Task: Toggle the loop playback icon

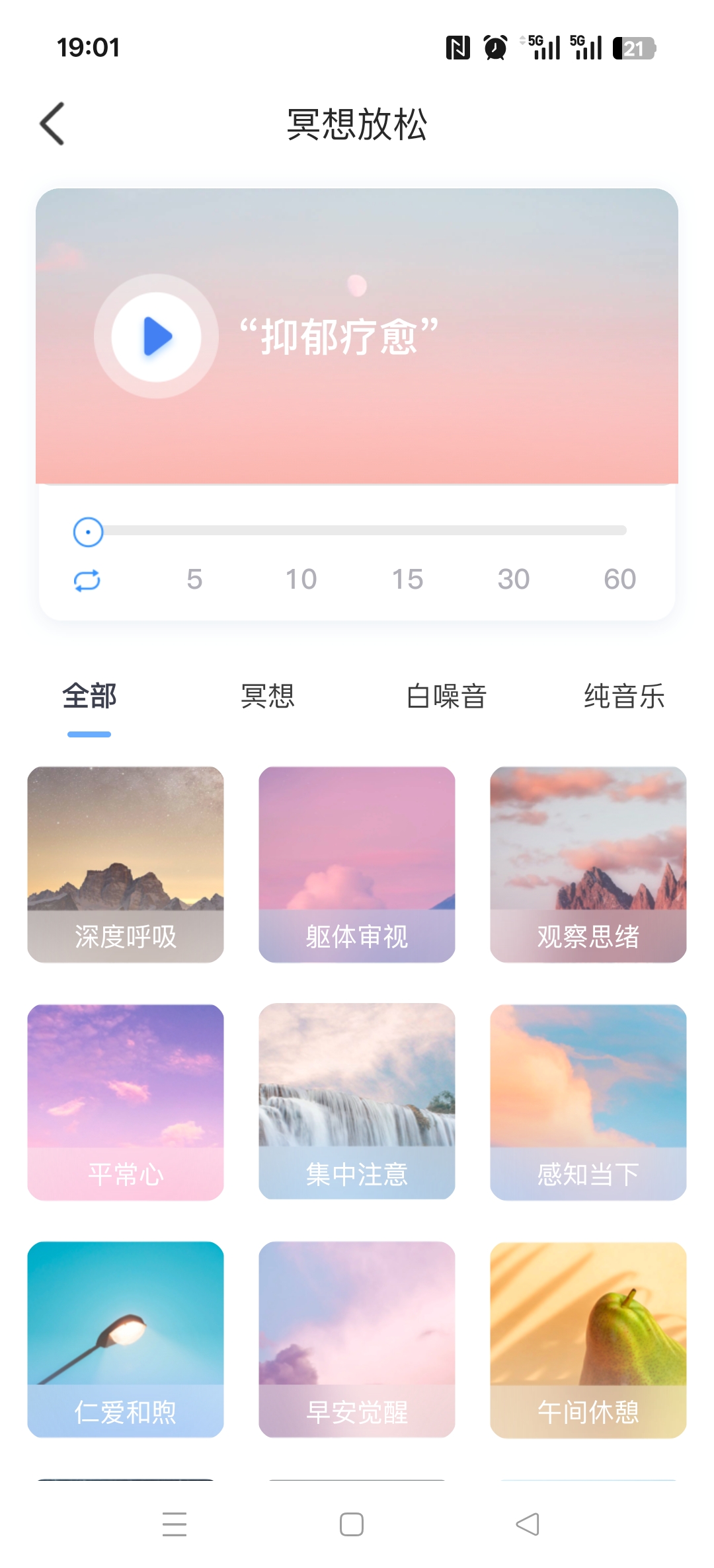Action: pos(87,580)
